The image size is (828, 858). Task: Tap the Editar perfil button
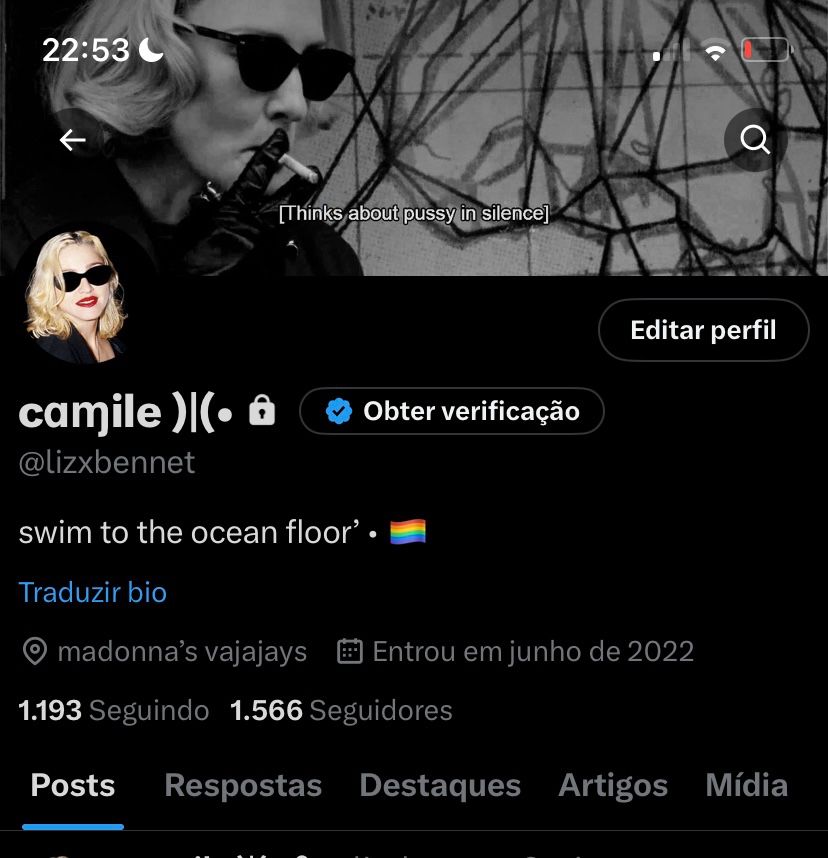(703, 330)
